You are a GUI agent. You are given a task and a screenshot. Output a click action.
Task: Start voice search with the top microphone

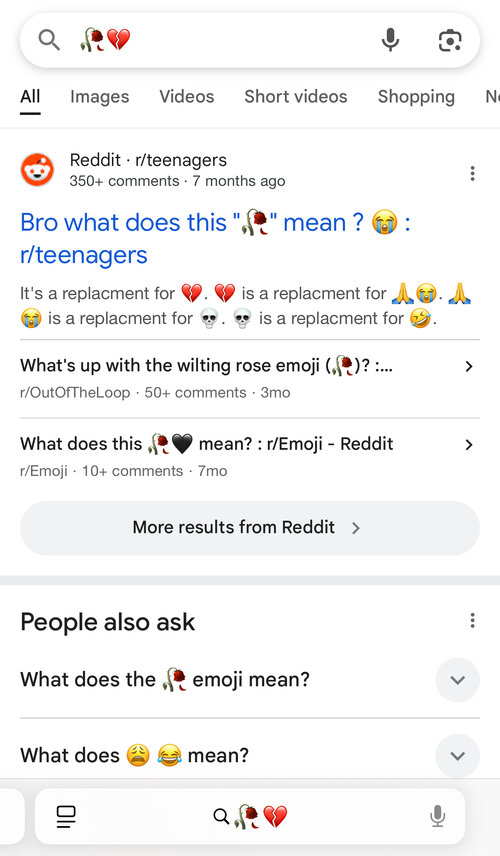390,40
